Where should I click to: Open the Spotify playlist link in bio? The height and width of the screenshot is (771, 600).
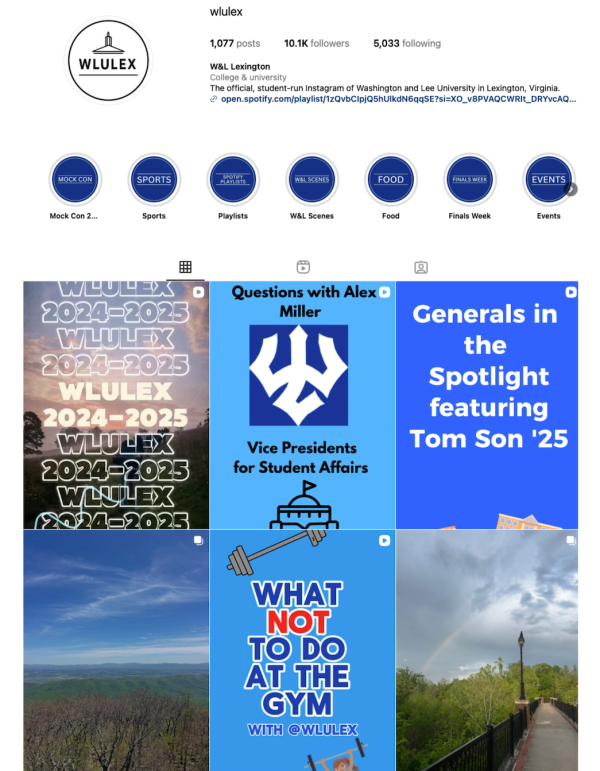(397, 99)
